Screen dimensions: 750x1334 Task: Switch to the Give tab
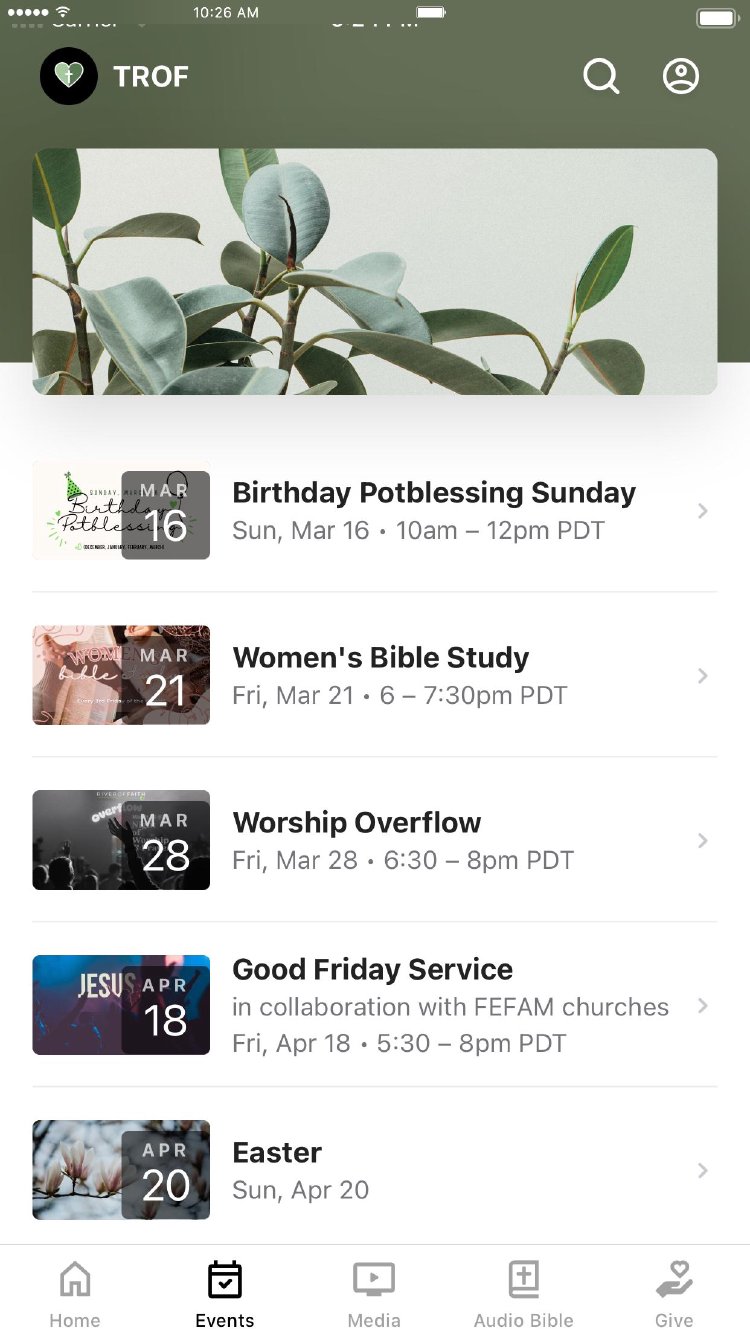674,1292
